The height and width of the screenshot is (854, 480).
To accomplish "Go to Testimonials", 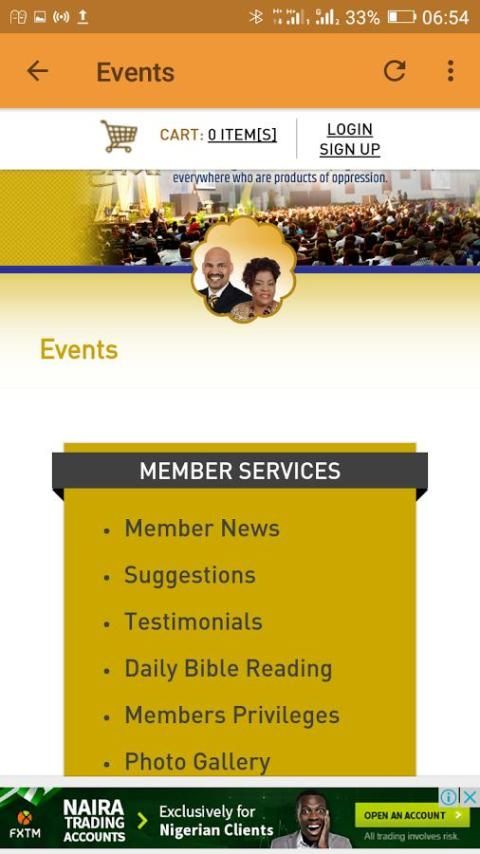I will point(193,622).
